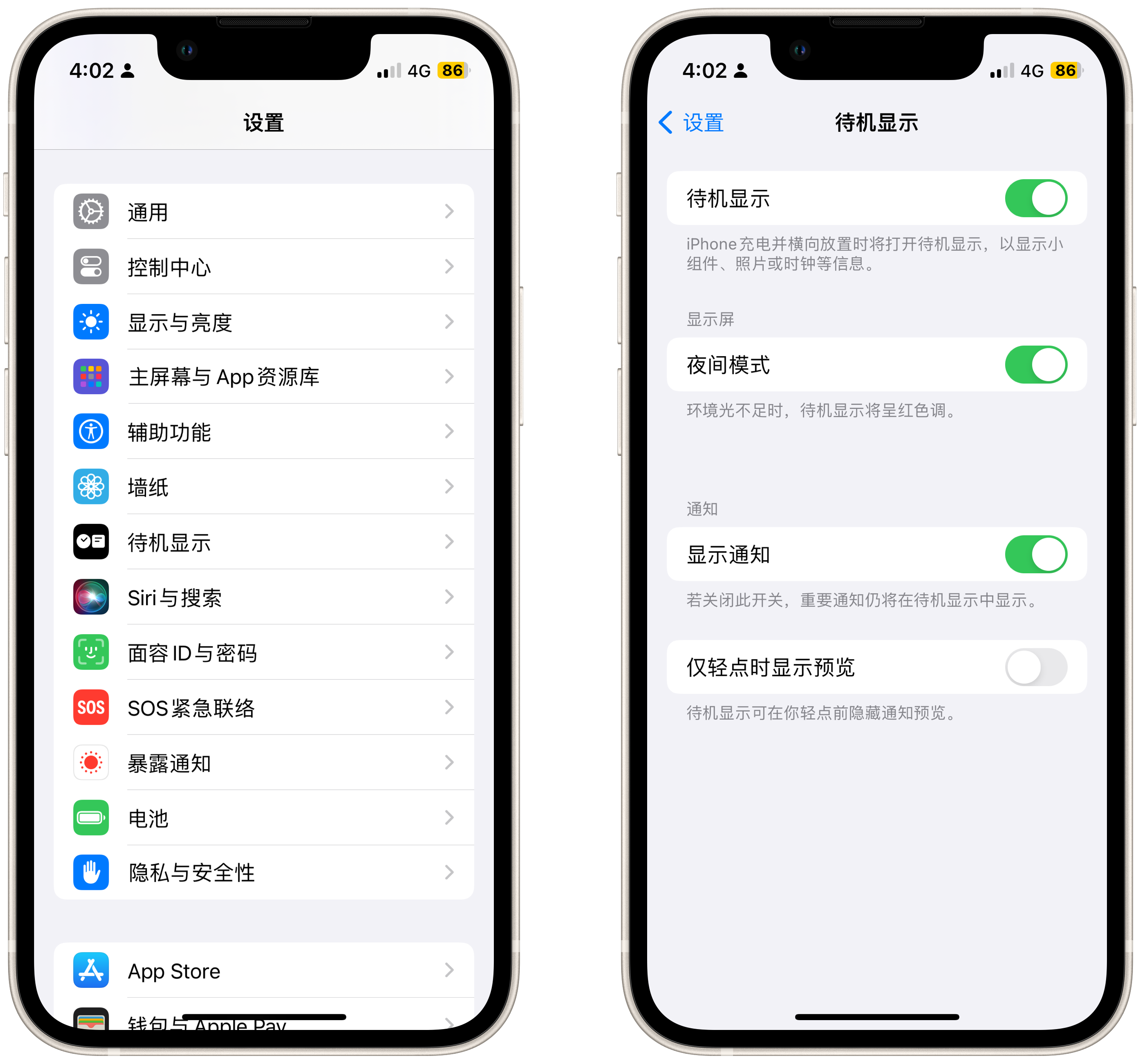This screenshot has height=1064, width=1141.
Task: Turn off the 显示通知 switch
Action: [1035, 555]
